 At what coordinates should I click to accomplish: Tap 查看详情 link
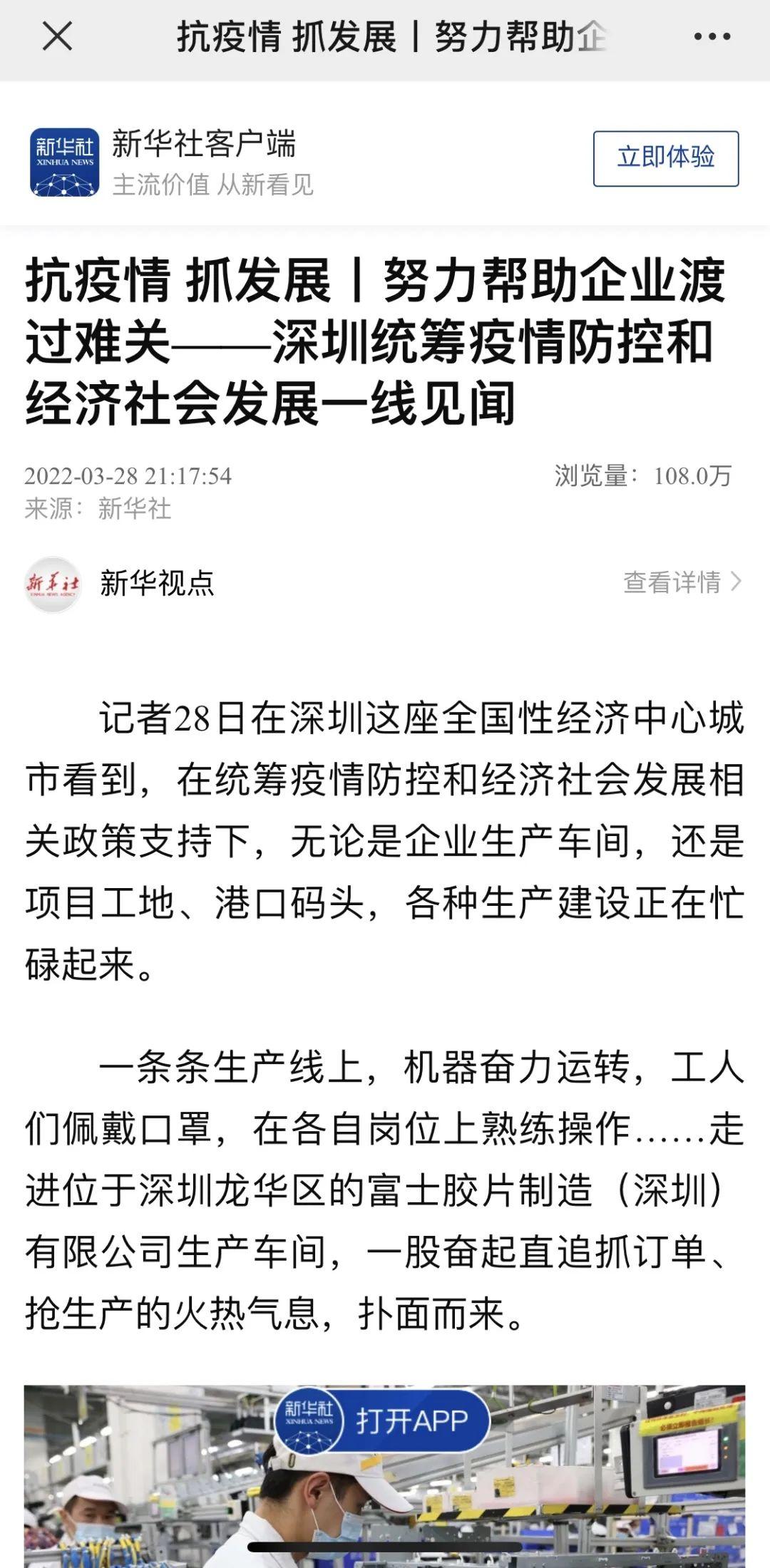click(x=682, y=582)
